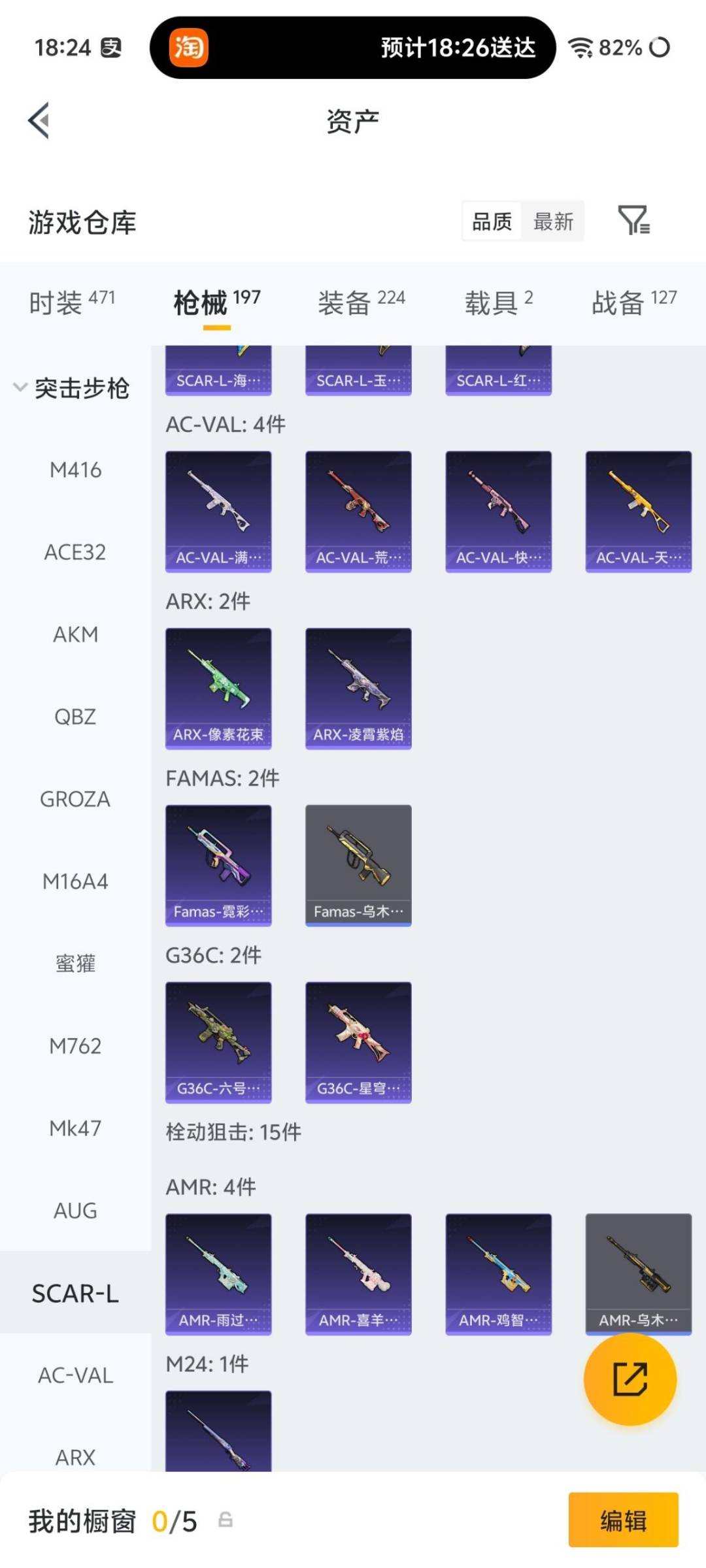
Task: Switch to the 载具 tab
Action: (499, 302)
